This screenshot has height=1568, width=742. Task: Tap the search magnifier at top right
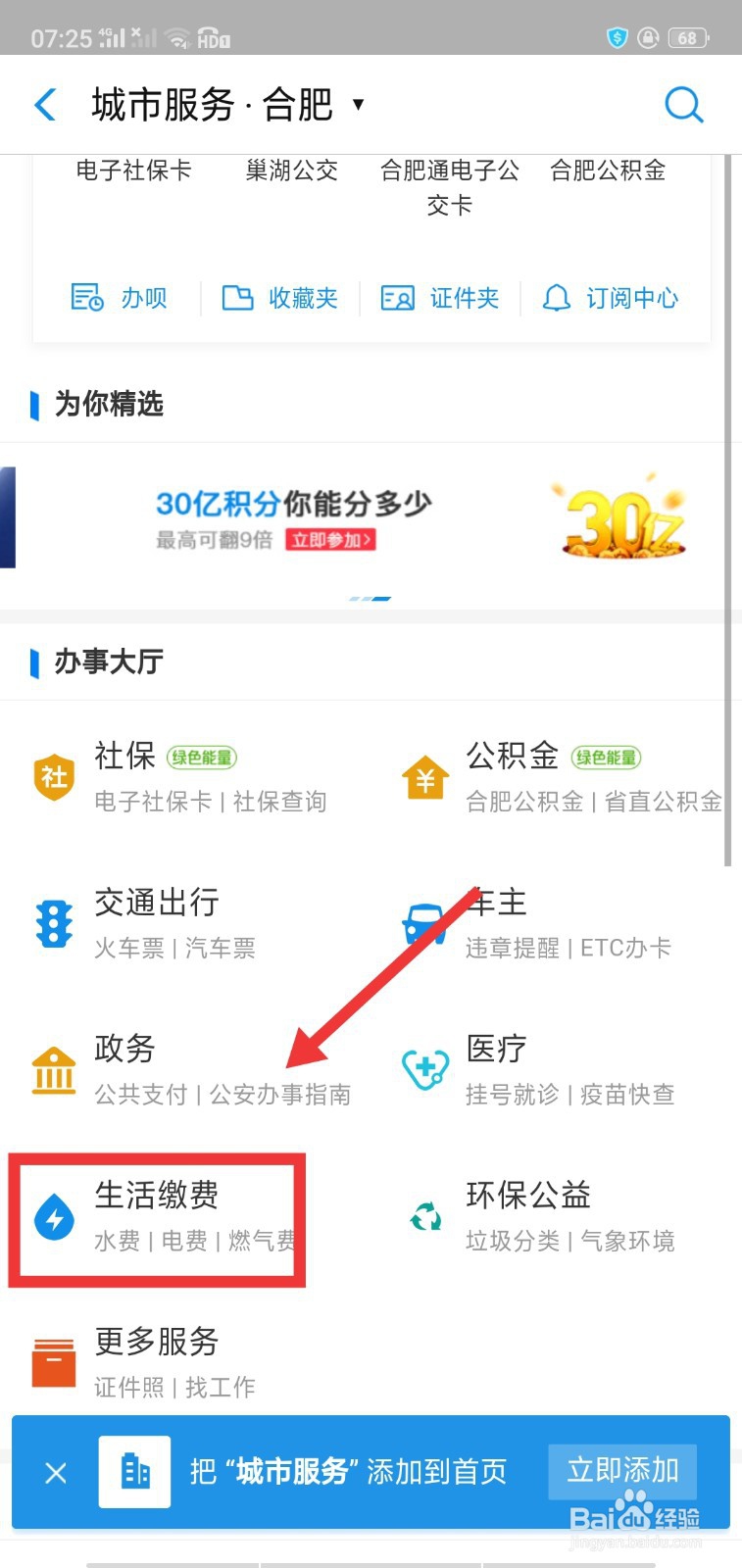coord(683,104)
